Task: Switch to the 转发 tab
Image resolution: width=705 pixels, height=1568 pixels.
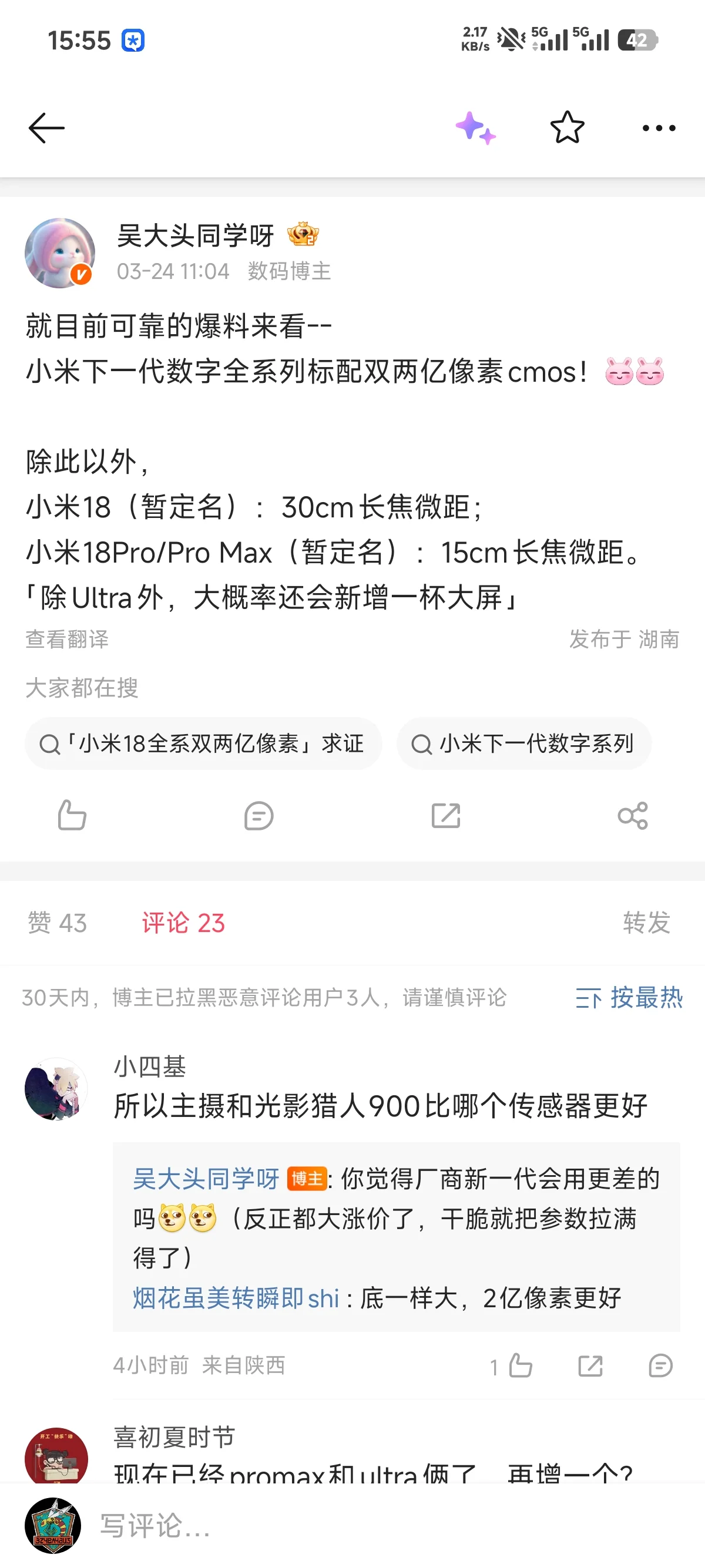Action: pyautogui.click(x=646, y=923)
